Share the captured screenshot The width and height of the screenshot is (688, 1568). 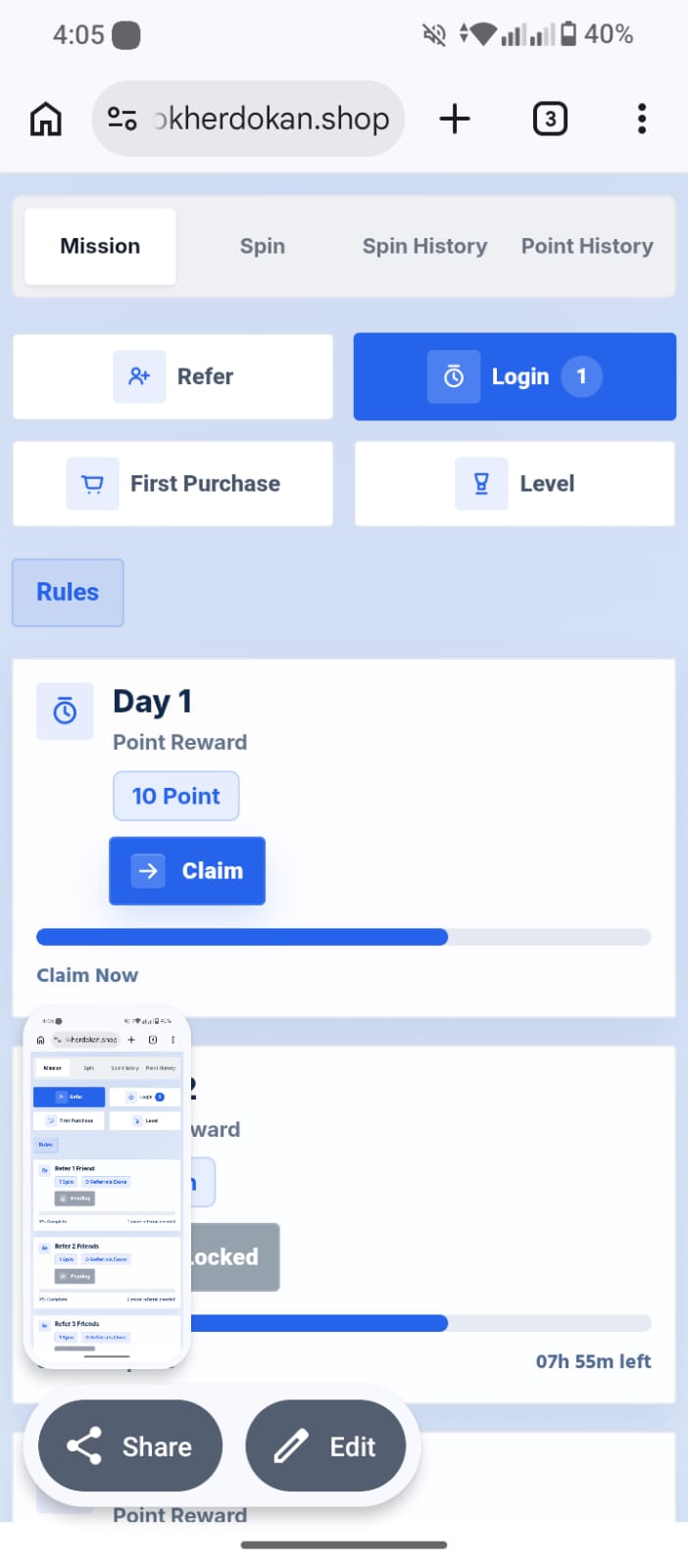(130, 1446)
